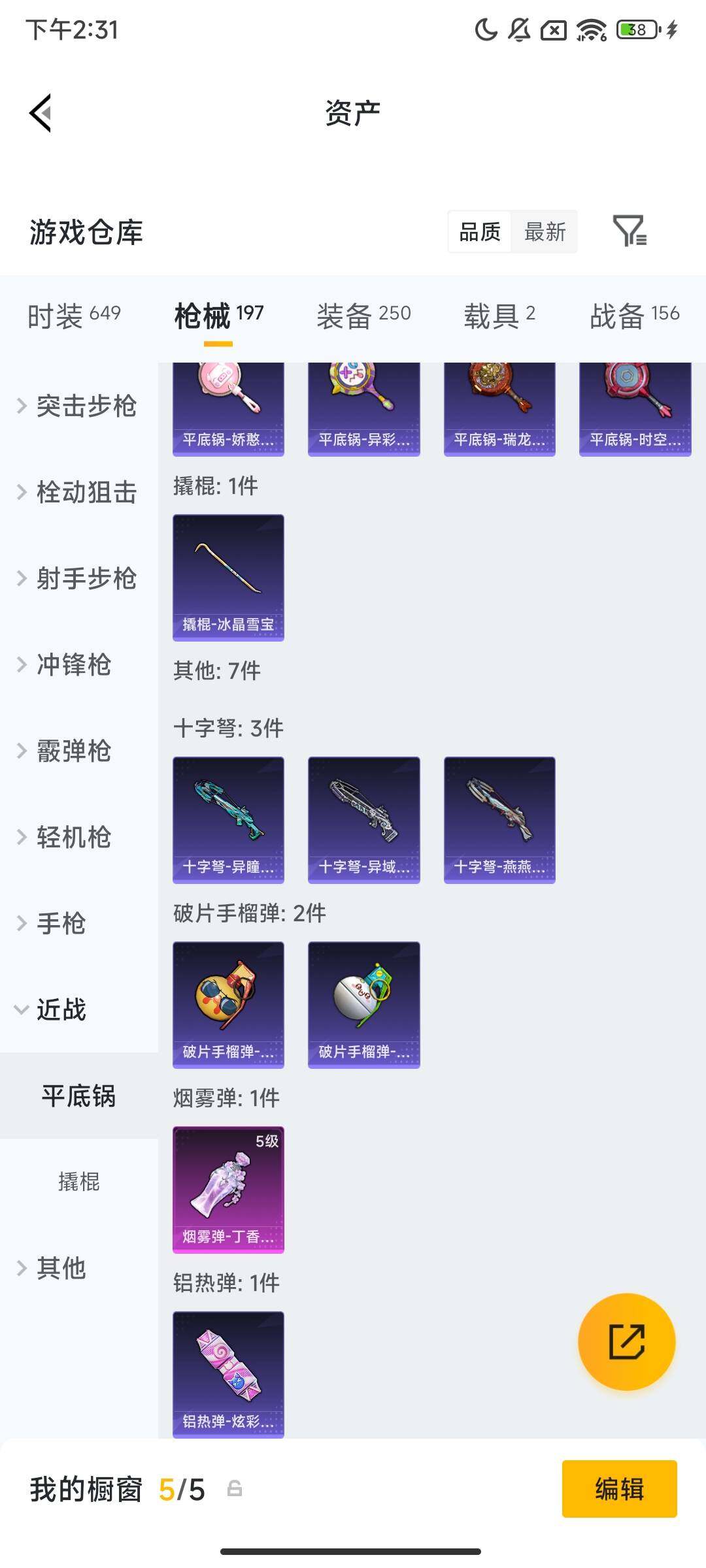The image size is (706, 1568).
Task: Collapse the 近战 category
Action: (x=62, y=1009)
